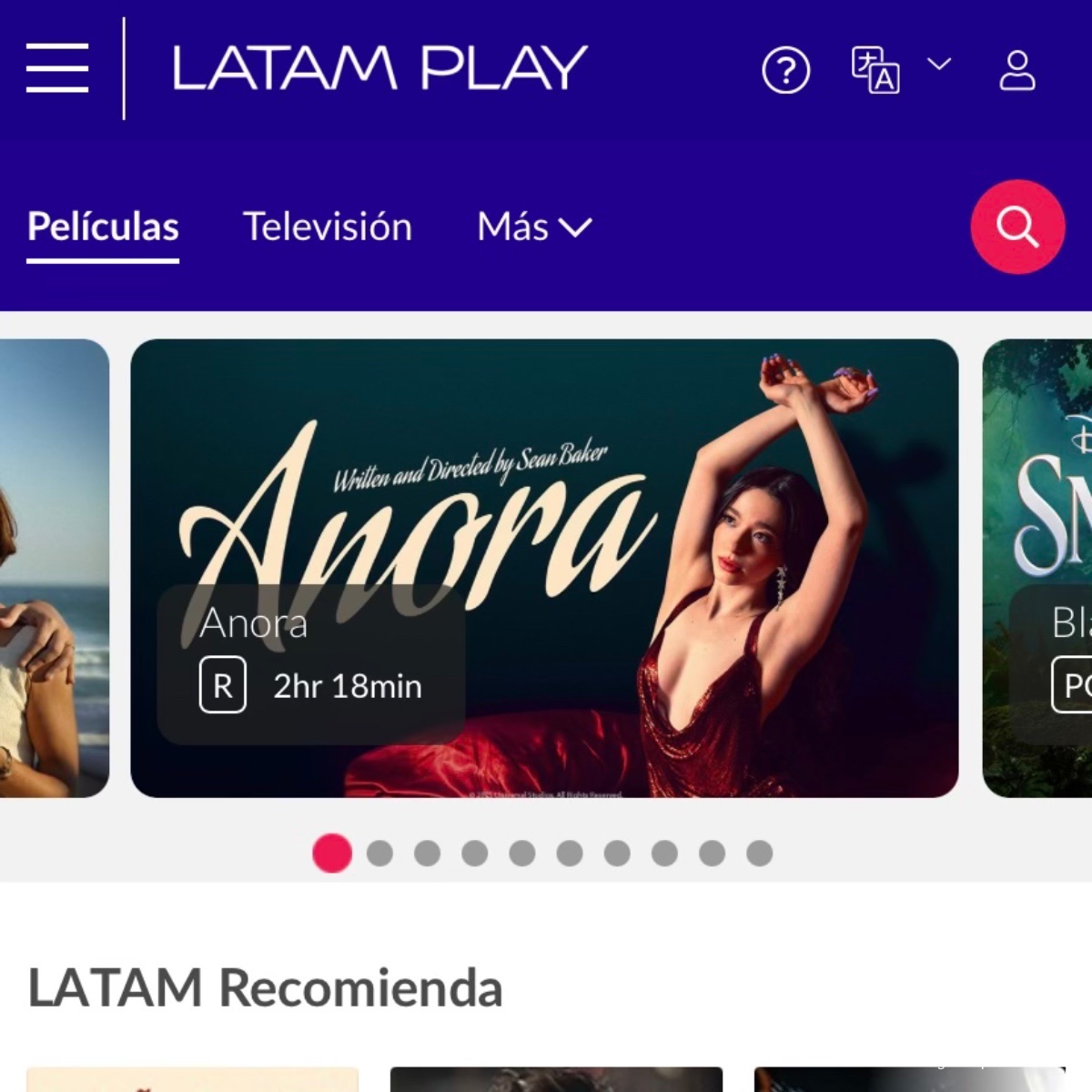Viewport: 1092px width, 1092px height.
Task: Open the help question mark icon
Action: 785,70
